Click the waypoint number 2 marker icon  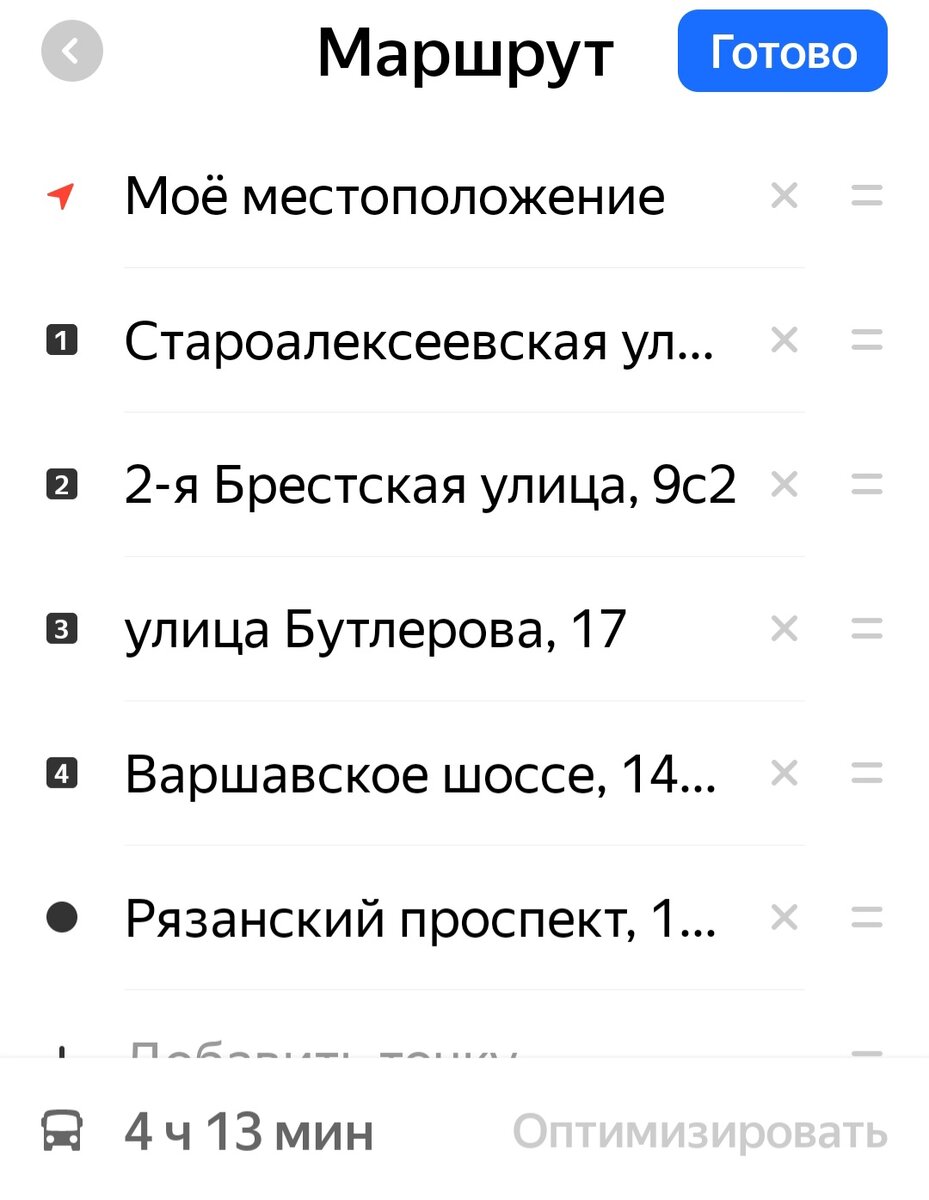point(62,484)
